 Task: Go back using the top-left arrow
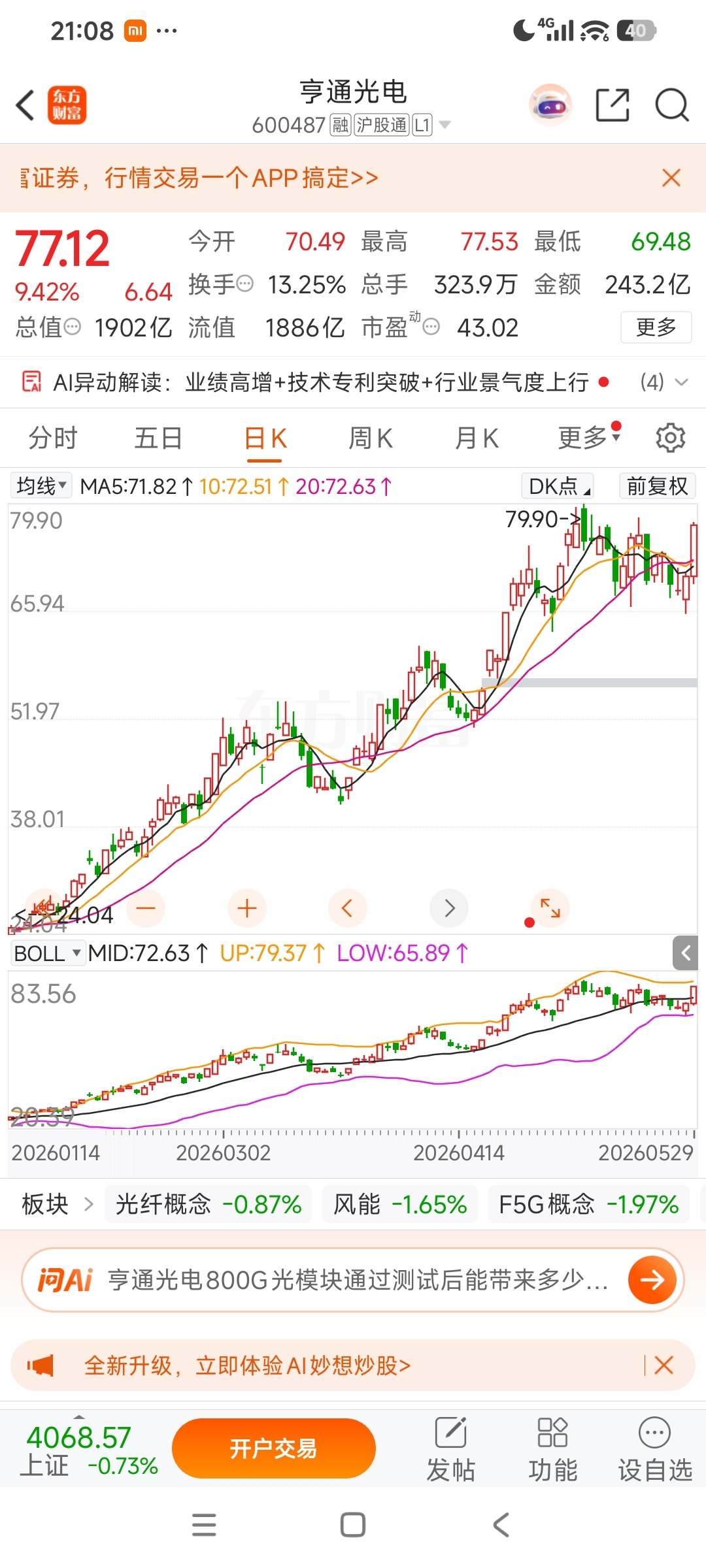tap(25, 105)
